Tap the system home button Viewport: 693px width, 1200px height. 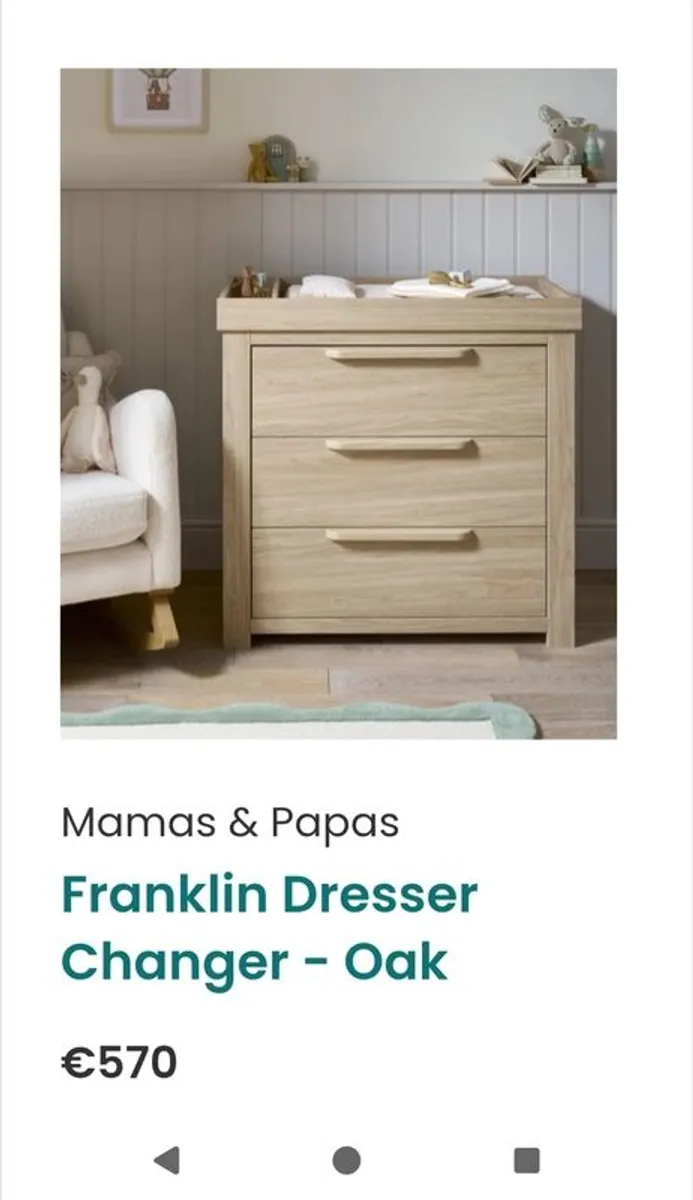click(x=346, y=1160)
